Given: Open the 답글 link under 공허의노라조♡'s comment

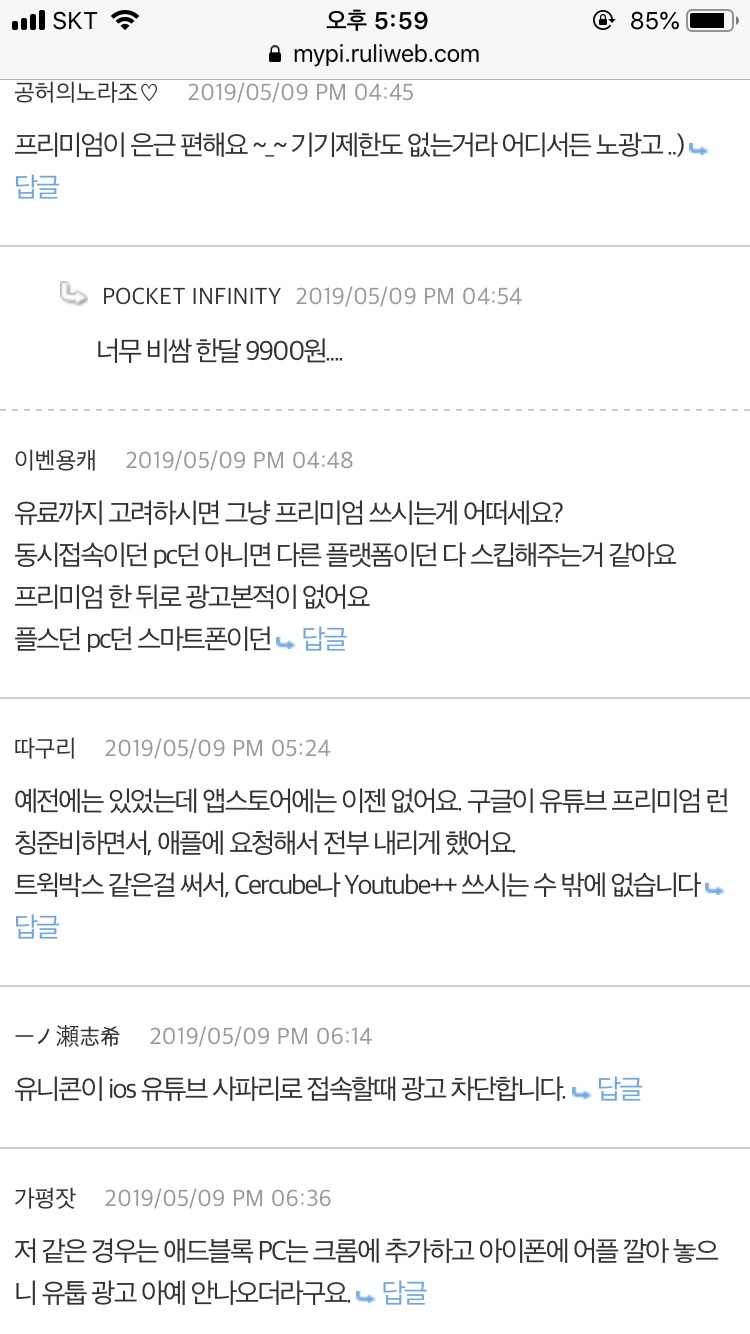Looking at the screenshot, I should point(37,188).
